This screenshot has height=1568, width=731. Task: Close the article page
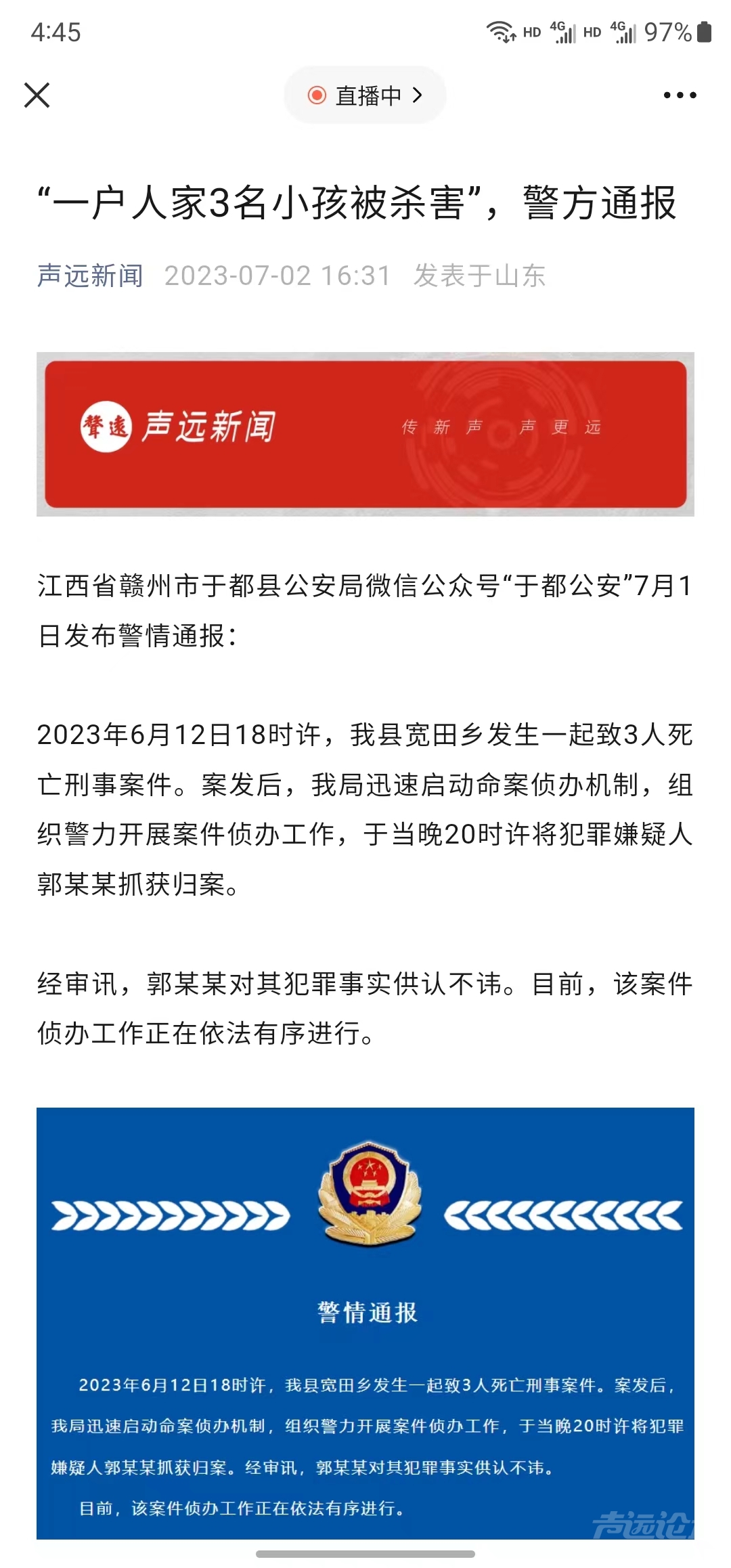click(x=37, y=95)
